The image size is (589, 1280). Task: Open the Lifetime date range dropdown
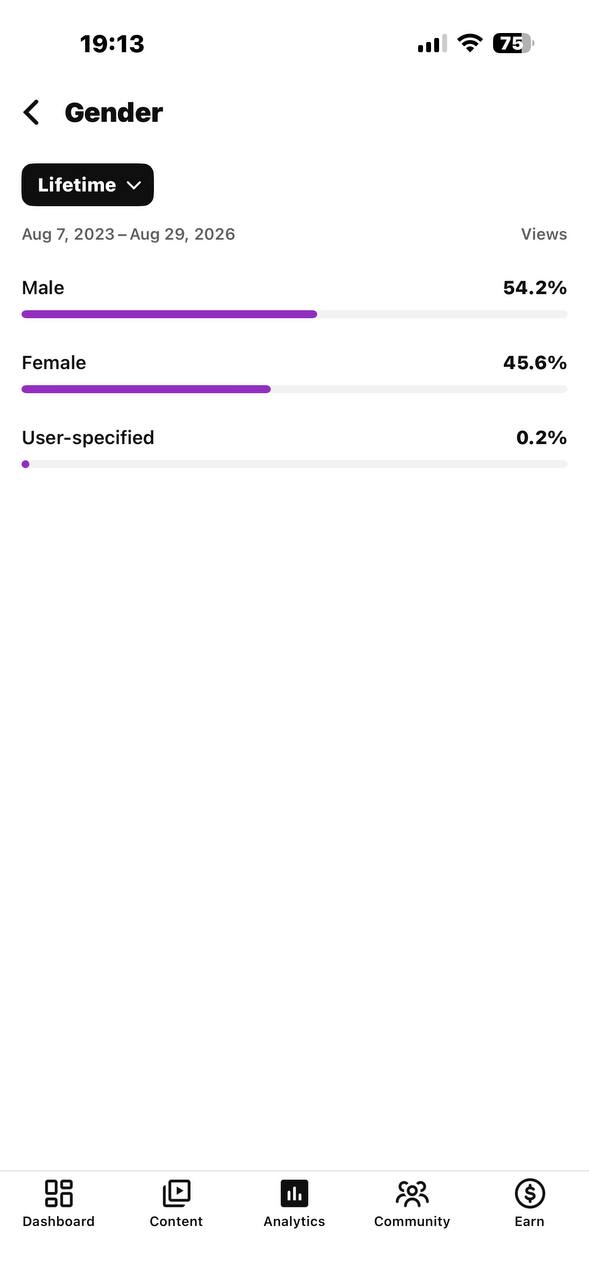[x=88, y=185]
